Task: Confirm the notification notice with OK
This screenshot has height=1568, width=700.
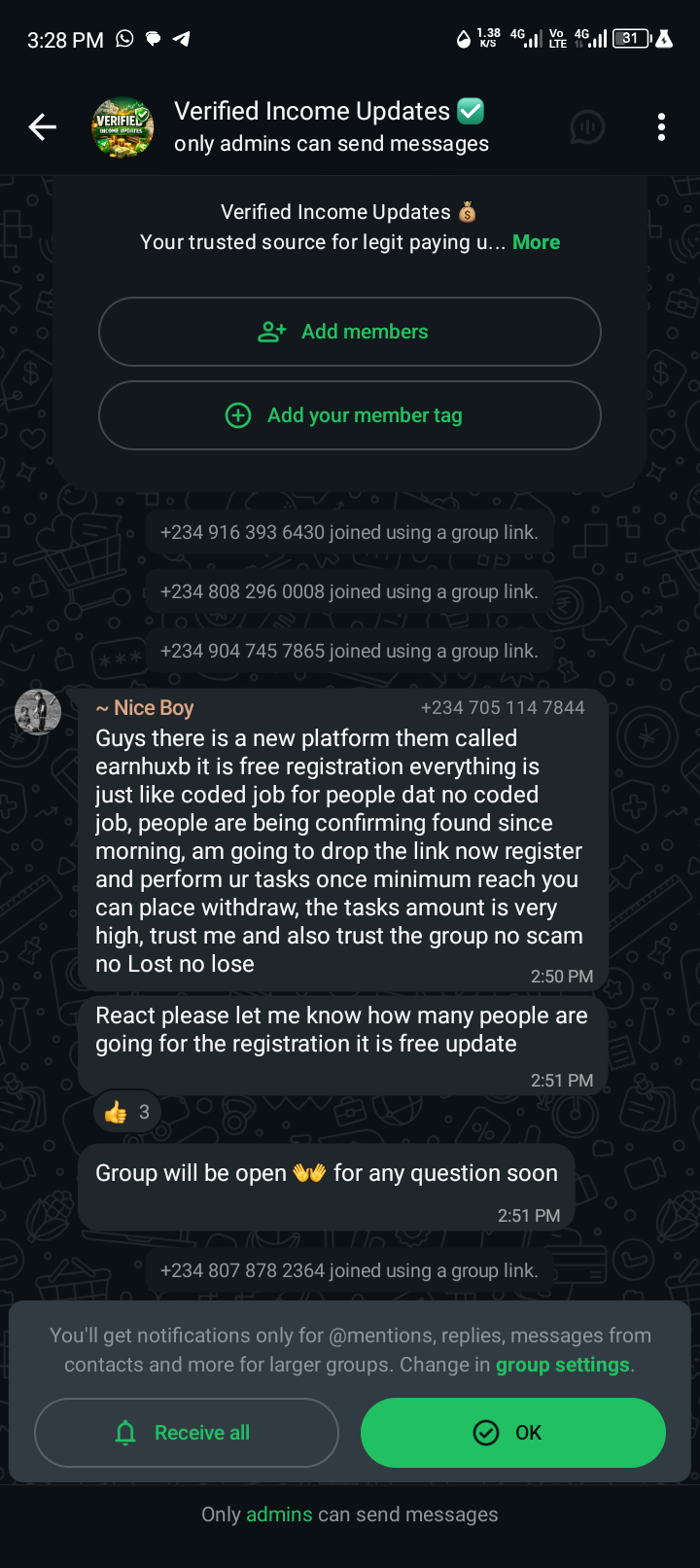Action: point(512,1433)
